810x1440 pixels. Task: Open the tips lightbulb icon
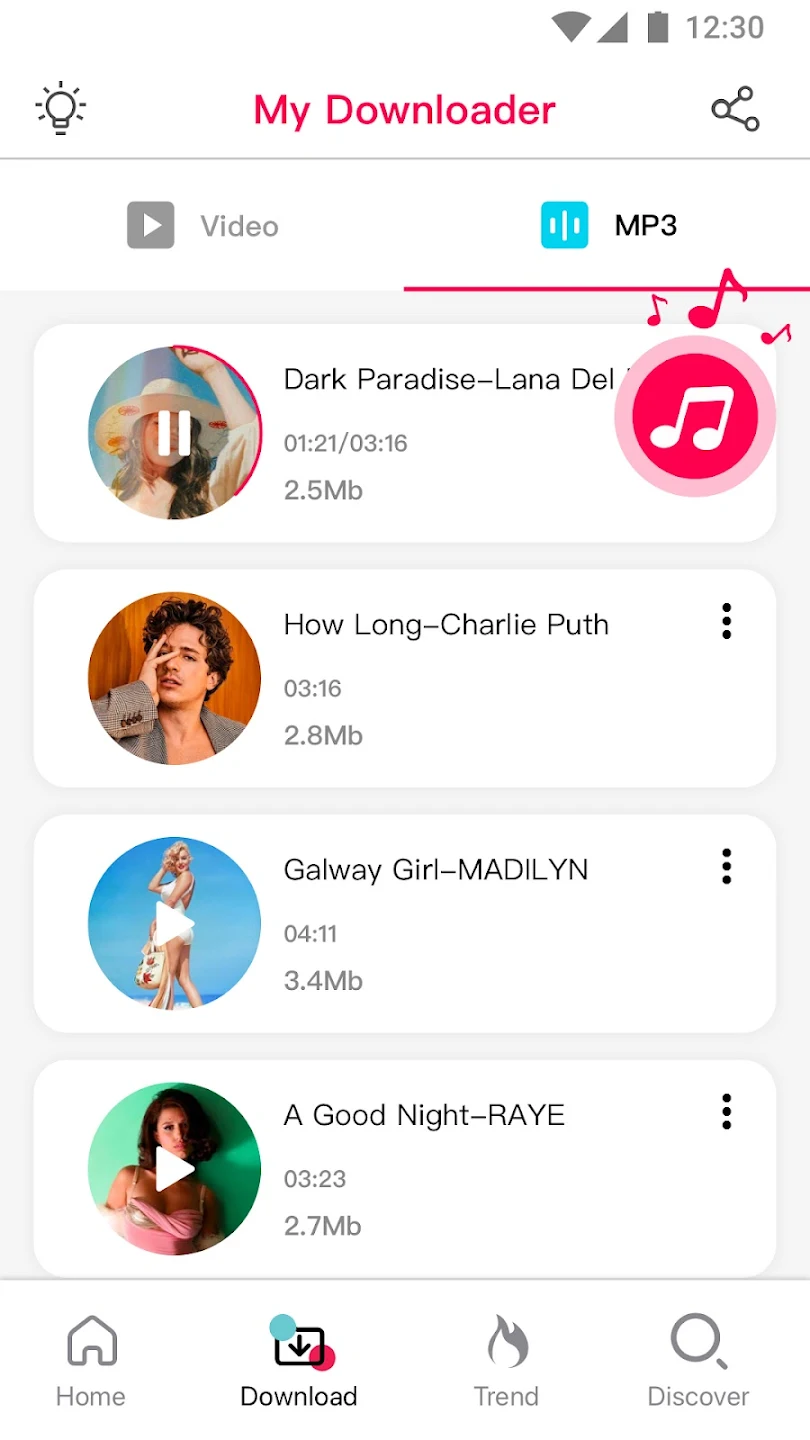click(x=59, y=108)
